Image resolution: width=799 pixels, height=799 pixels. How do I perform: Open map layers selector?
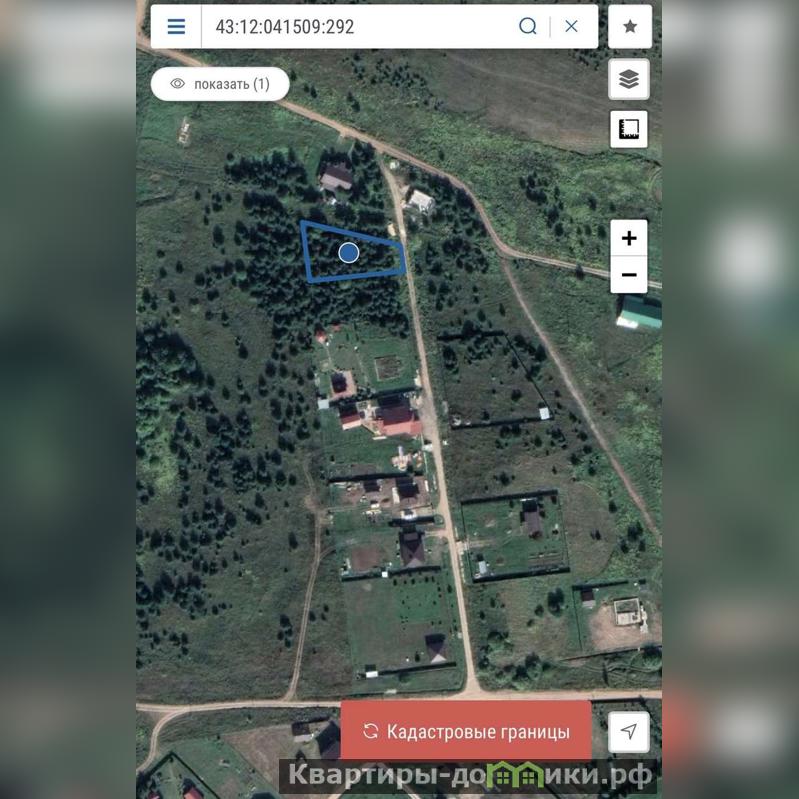point(629,80)
